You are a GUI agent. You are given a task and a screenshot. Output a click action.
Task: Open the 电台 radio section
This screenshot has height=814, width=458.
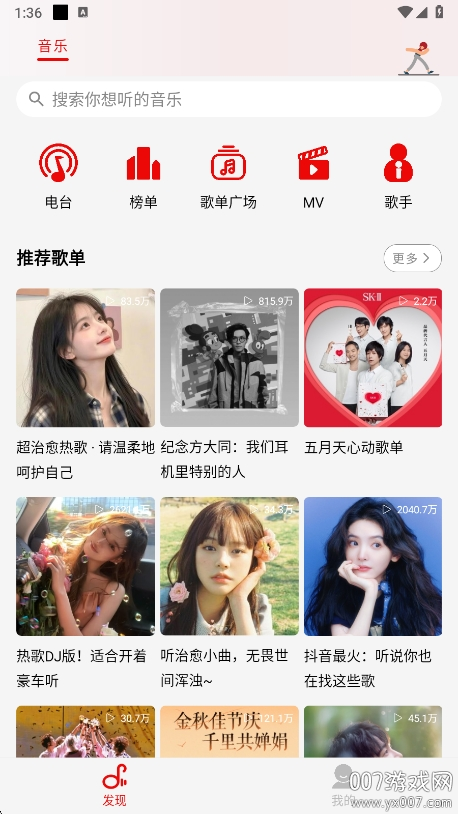pos(58,177)
